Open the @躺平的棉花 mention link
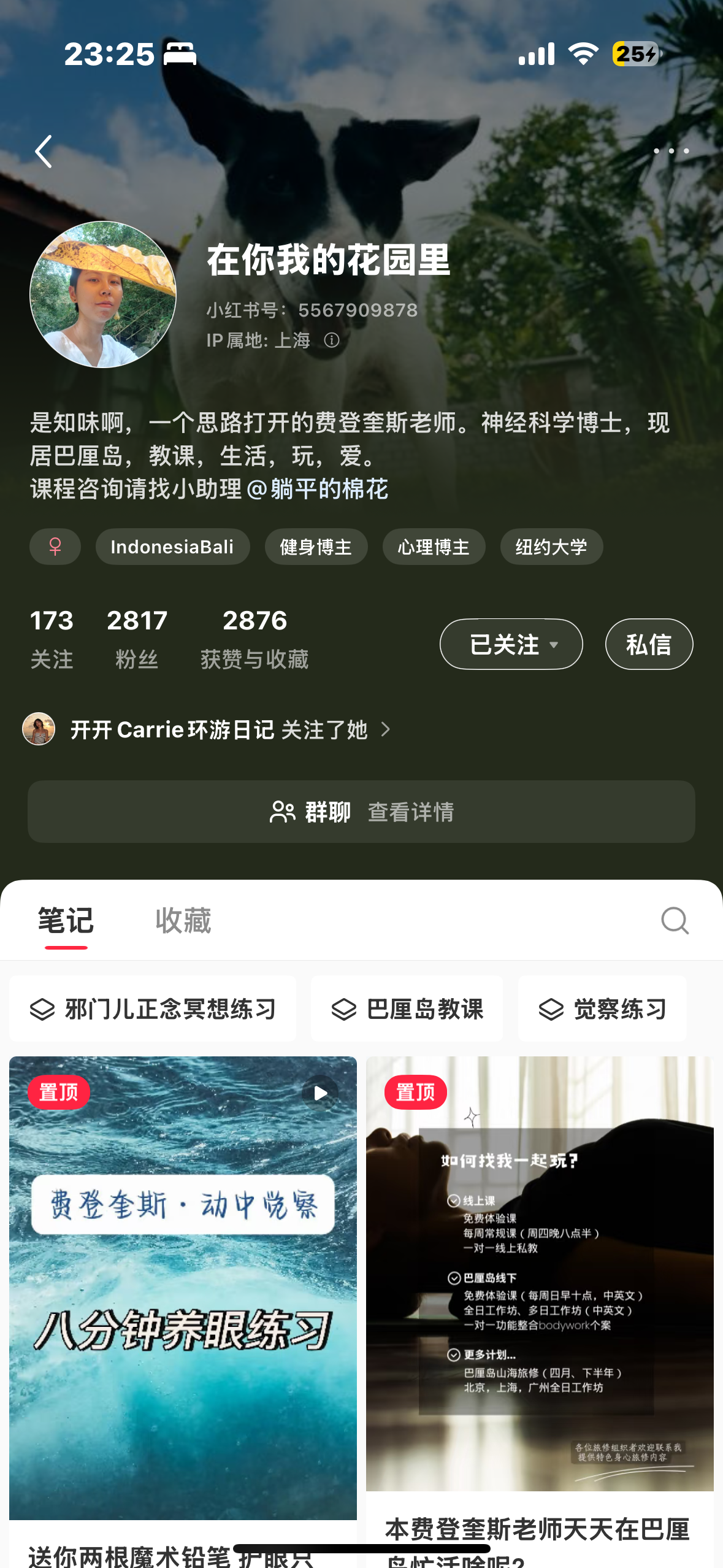The image size is (723, 1568). coord(317,489)
